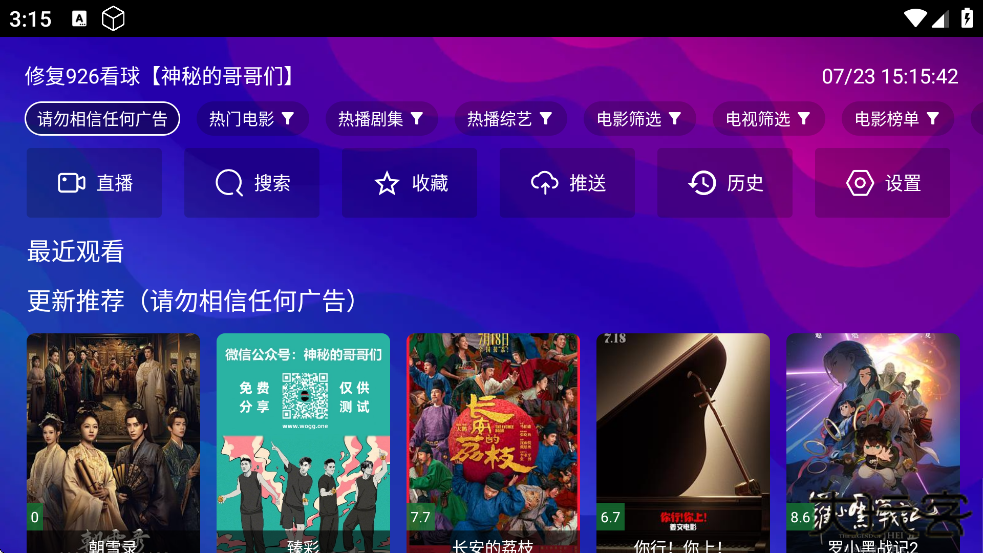Open the 热门电影 category
983x553 pixels.
tap(252, 119)
